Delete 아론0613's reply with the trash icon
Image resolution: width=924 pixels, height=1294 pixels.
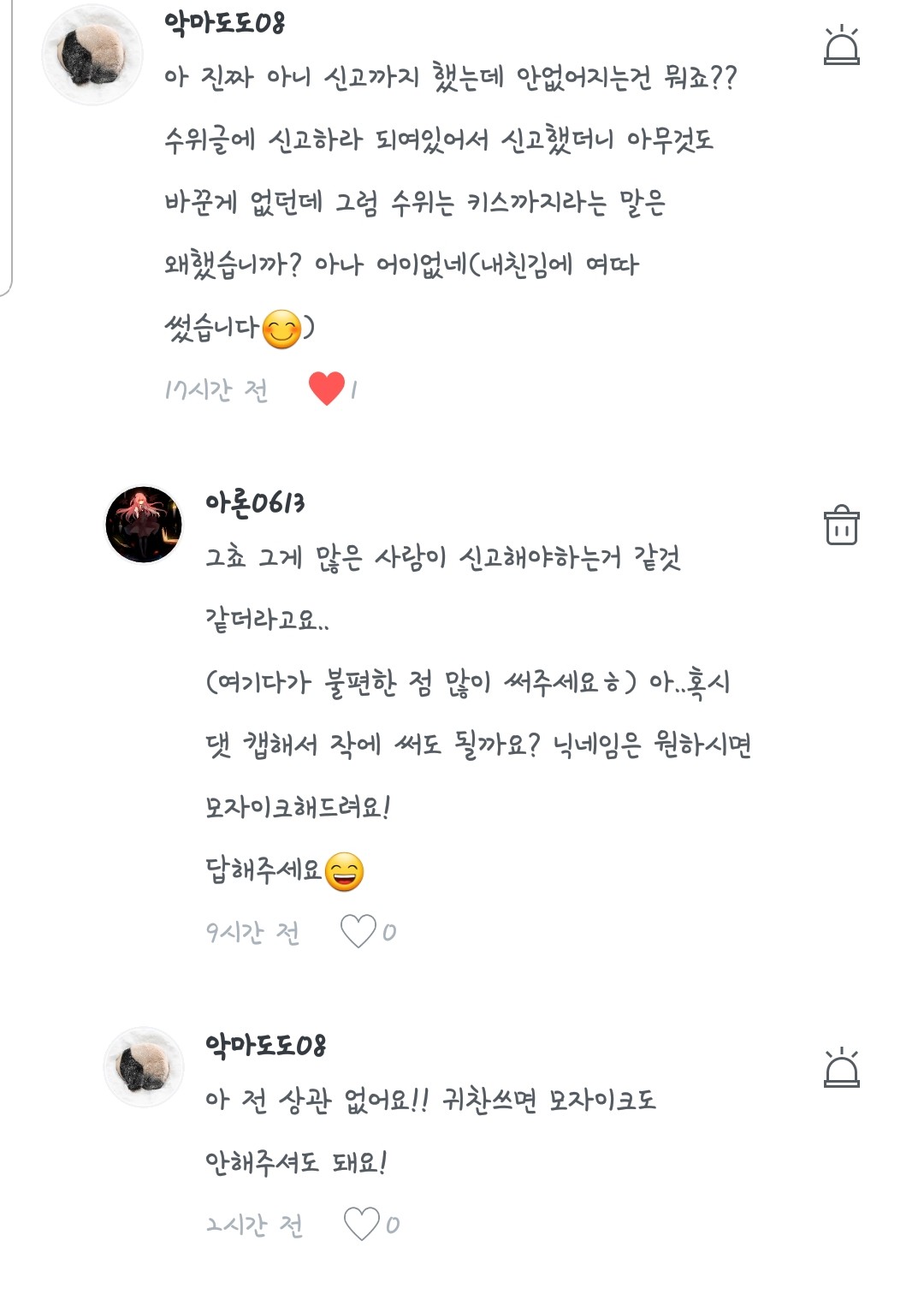[841, 525]
